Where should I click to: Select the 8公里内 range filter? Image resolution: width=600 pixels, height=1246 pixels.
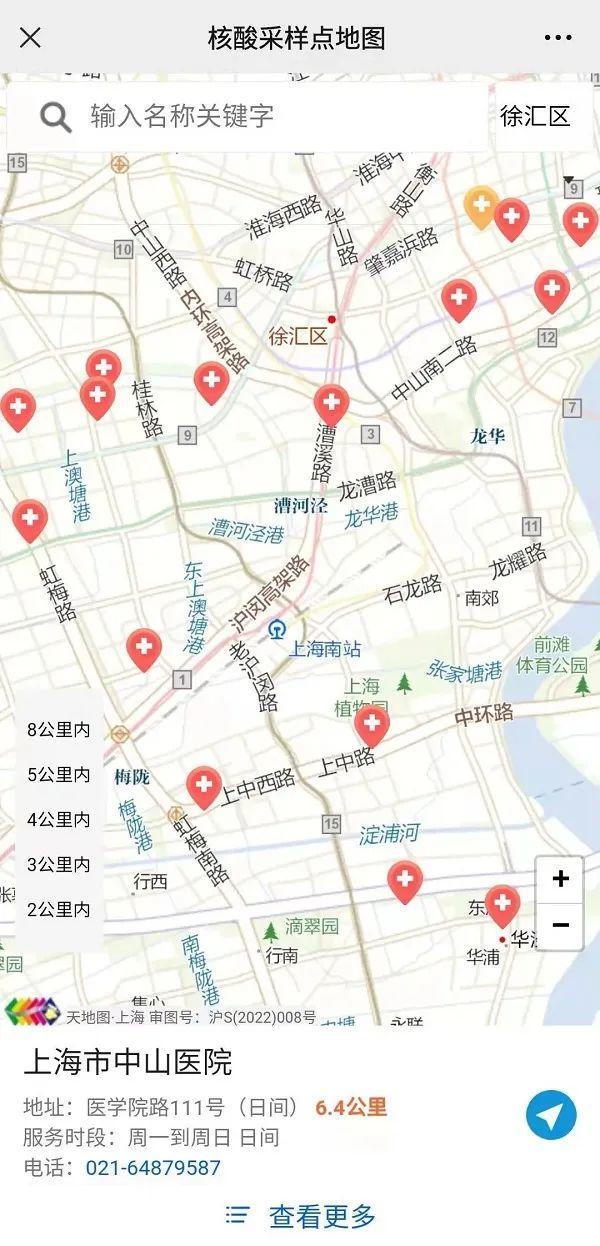click(x=59, y=730)
